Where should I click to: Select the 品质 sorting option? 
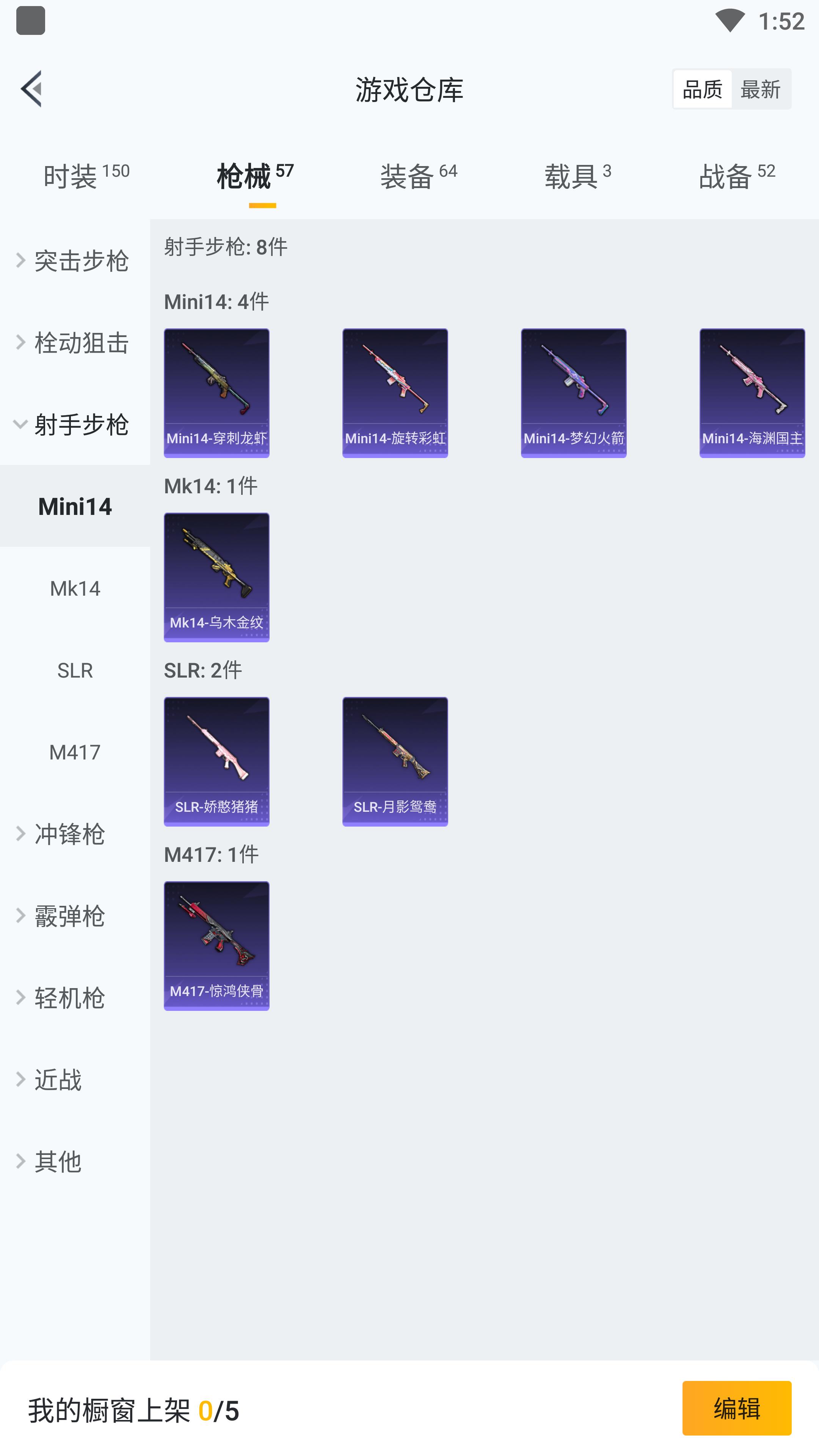tap(702, 89)
